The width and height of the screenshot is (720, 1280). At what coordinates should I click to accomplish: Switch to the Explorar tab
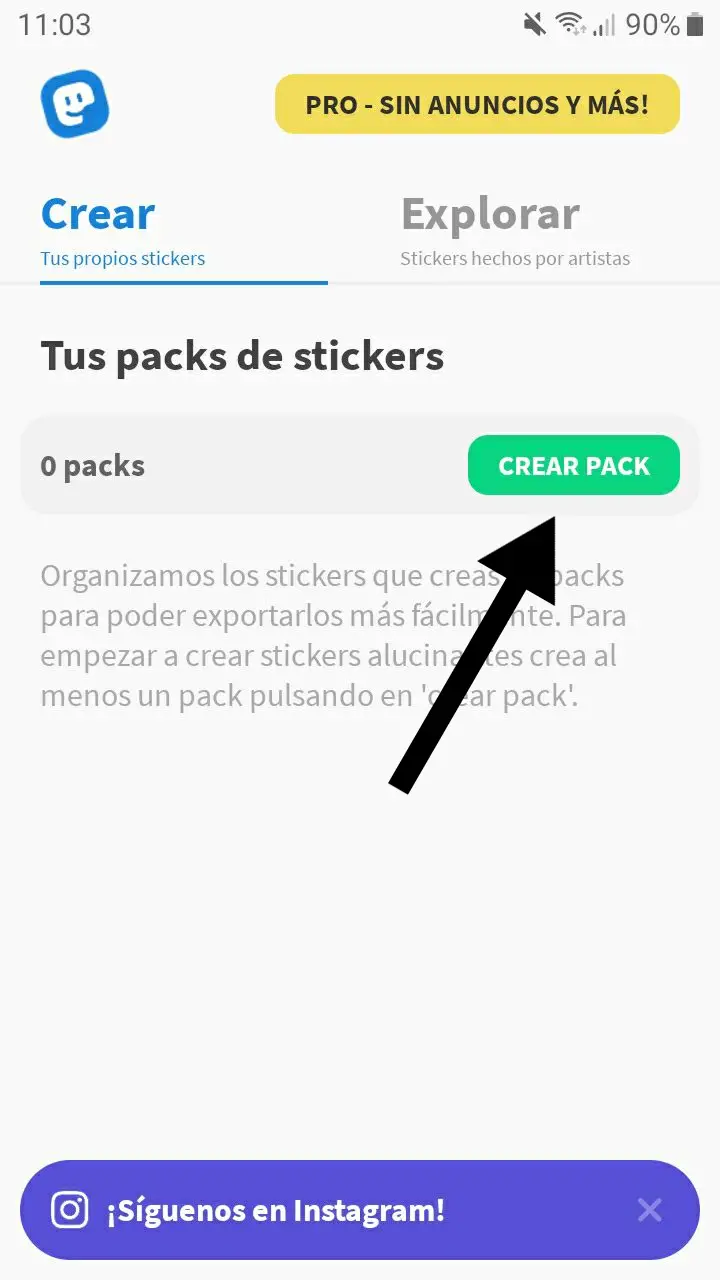[x=514, y=231]
